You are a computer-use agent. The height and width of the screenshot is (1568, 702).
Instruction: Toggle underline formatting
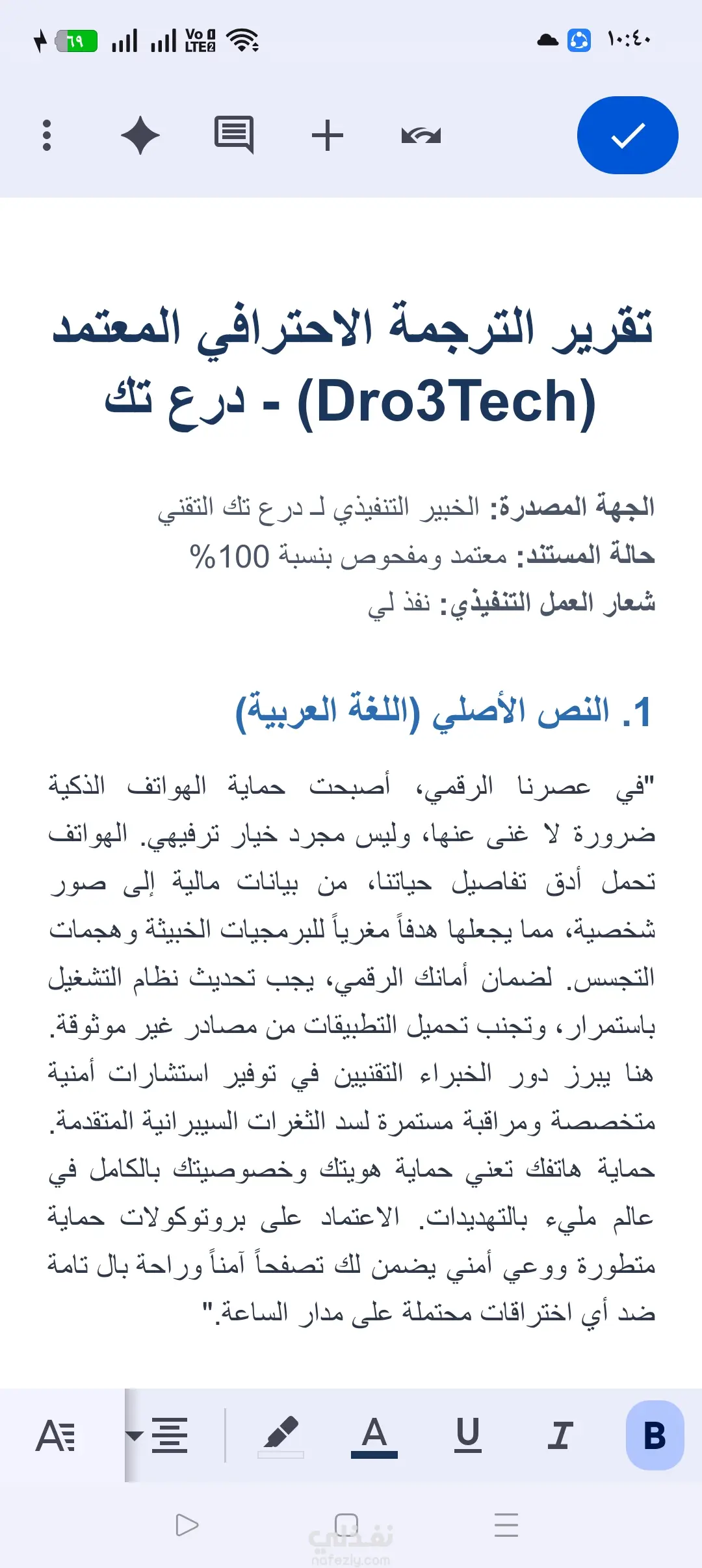pyautogui.click(x=467, y=1435)
